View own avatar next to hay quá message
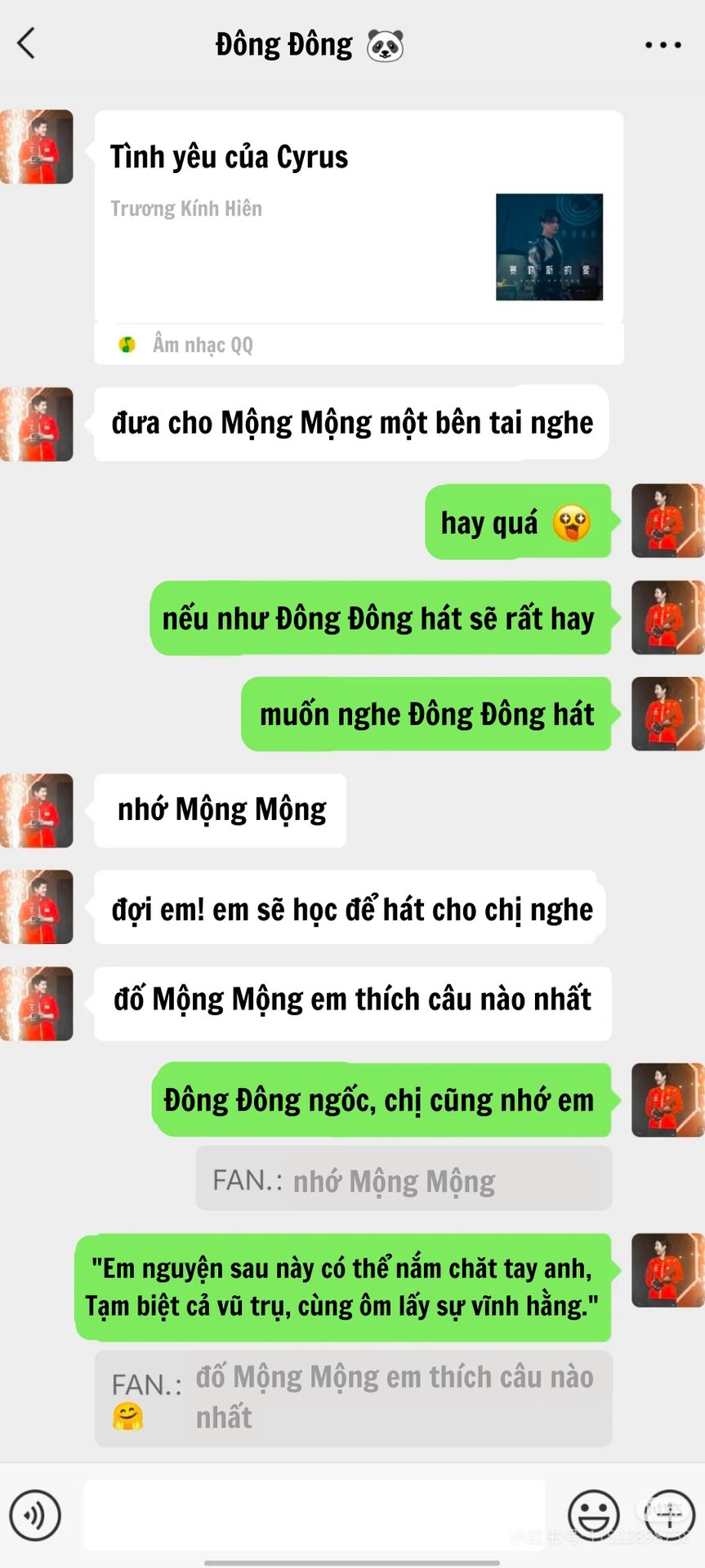 click(667, 522)
